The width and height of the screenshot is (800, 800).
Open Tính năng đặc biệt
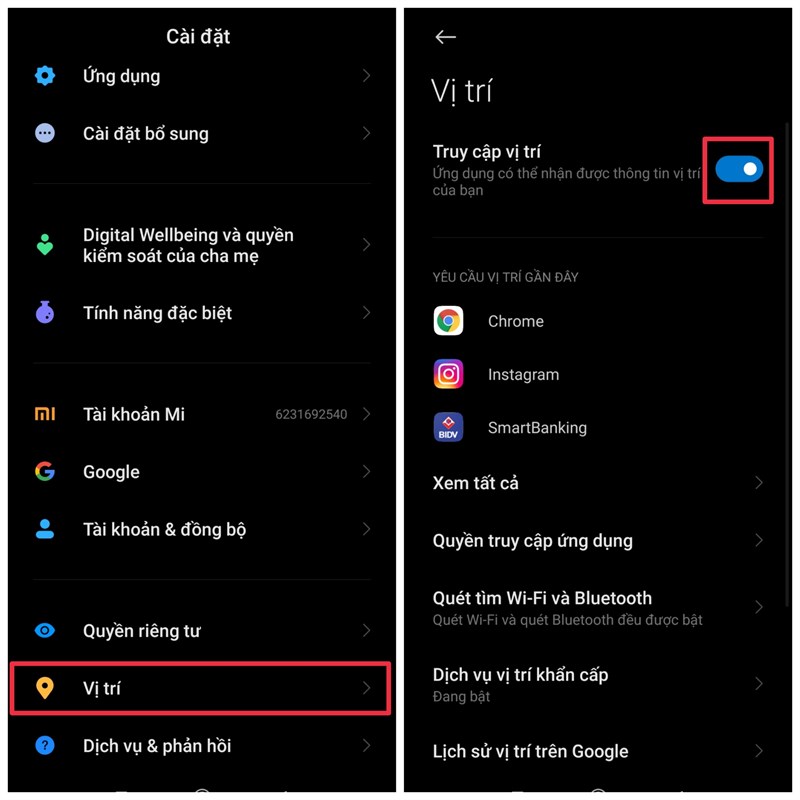pyautogui.click(x=200, y=313)
